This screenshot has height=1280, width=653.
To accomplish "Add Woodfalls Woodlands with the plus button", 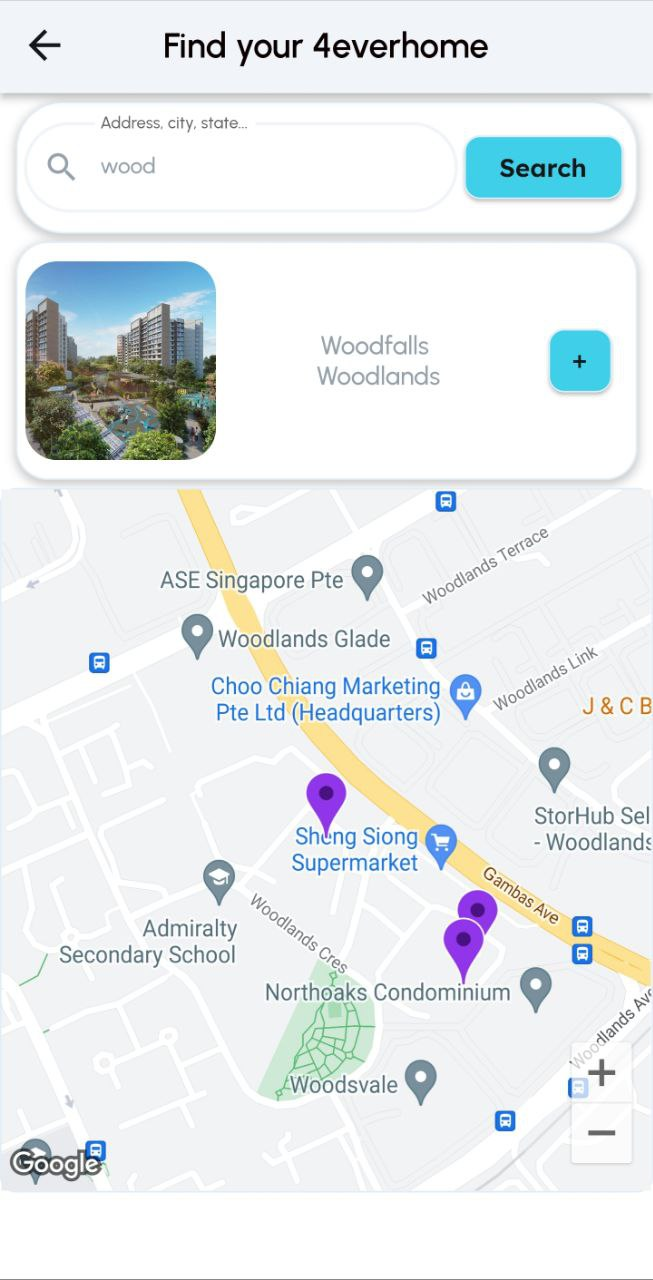I will [579, 361].
